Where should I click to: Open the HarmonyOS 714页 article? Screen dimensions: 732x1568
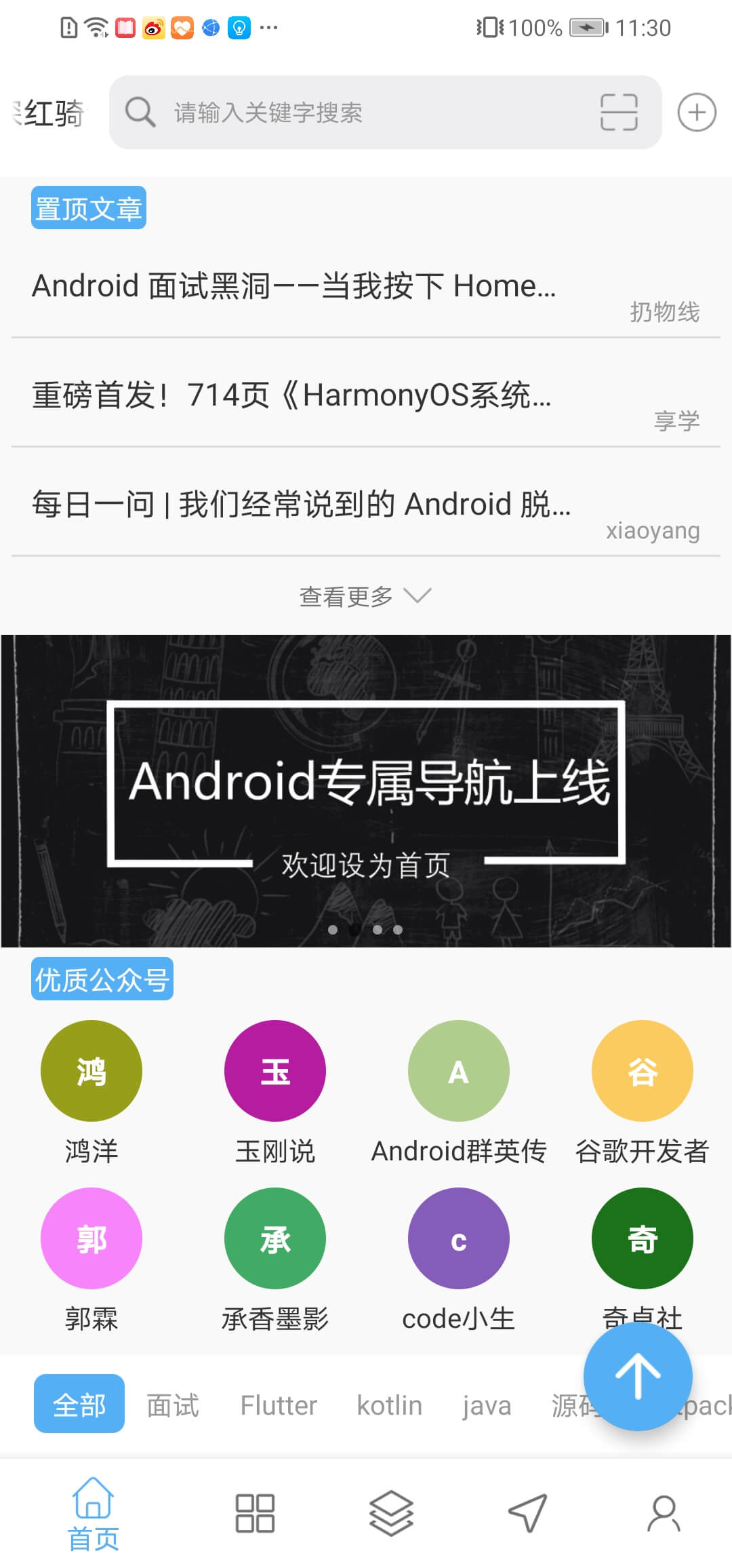point(291,395)
